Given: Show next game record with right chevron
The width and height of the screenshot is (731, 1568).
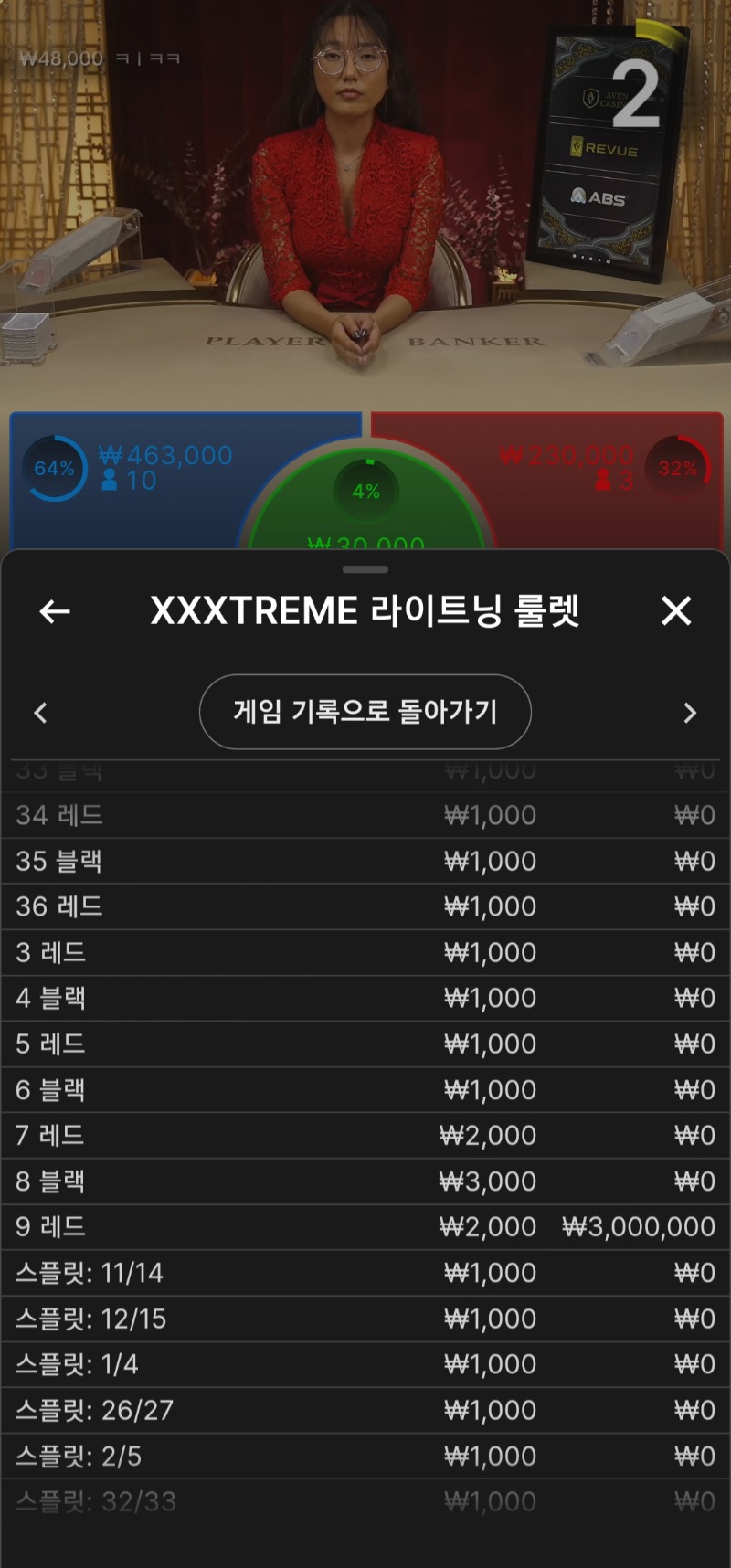Looking at the screenshot, I should 690,713.
